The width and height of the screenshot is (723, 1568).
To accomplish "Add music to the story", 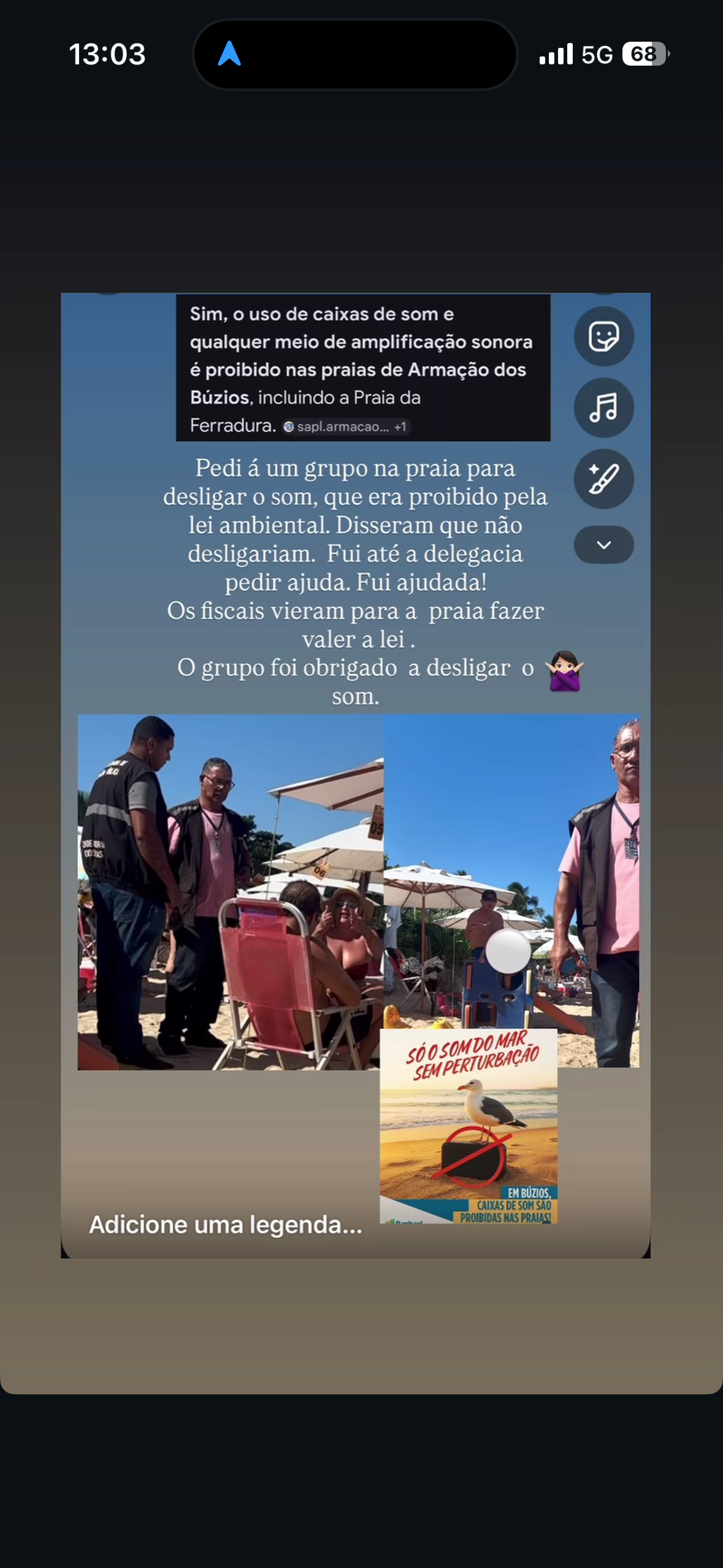I will tap(603, 407).
